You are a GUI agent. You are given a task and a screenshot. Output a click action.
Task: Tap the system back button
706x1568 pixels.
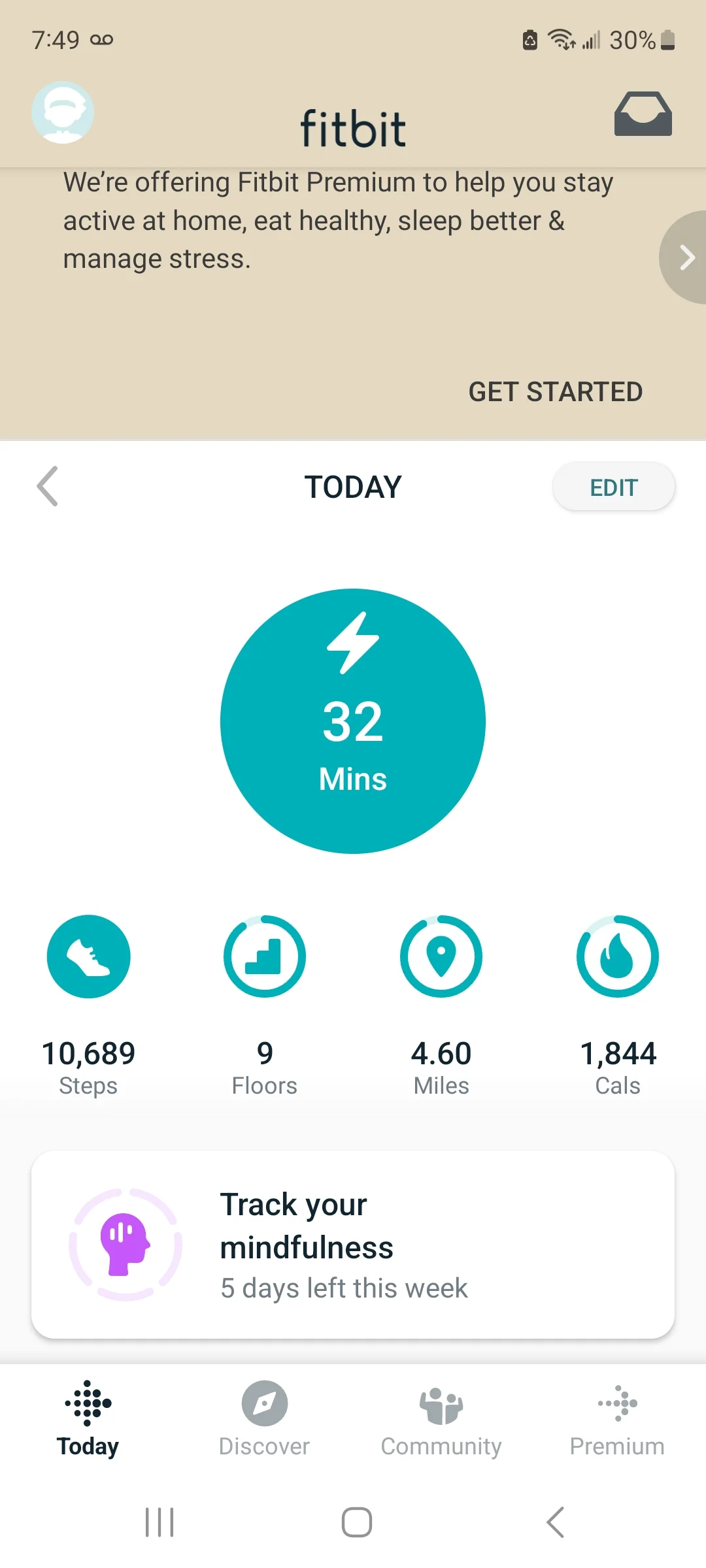point(555,1522)
